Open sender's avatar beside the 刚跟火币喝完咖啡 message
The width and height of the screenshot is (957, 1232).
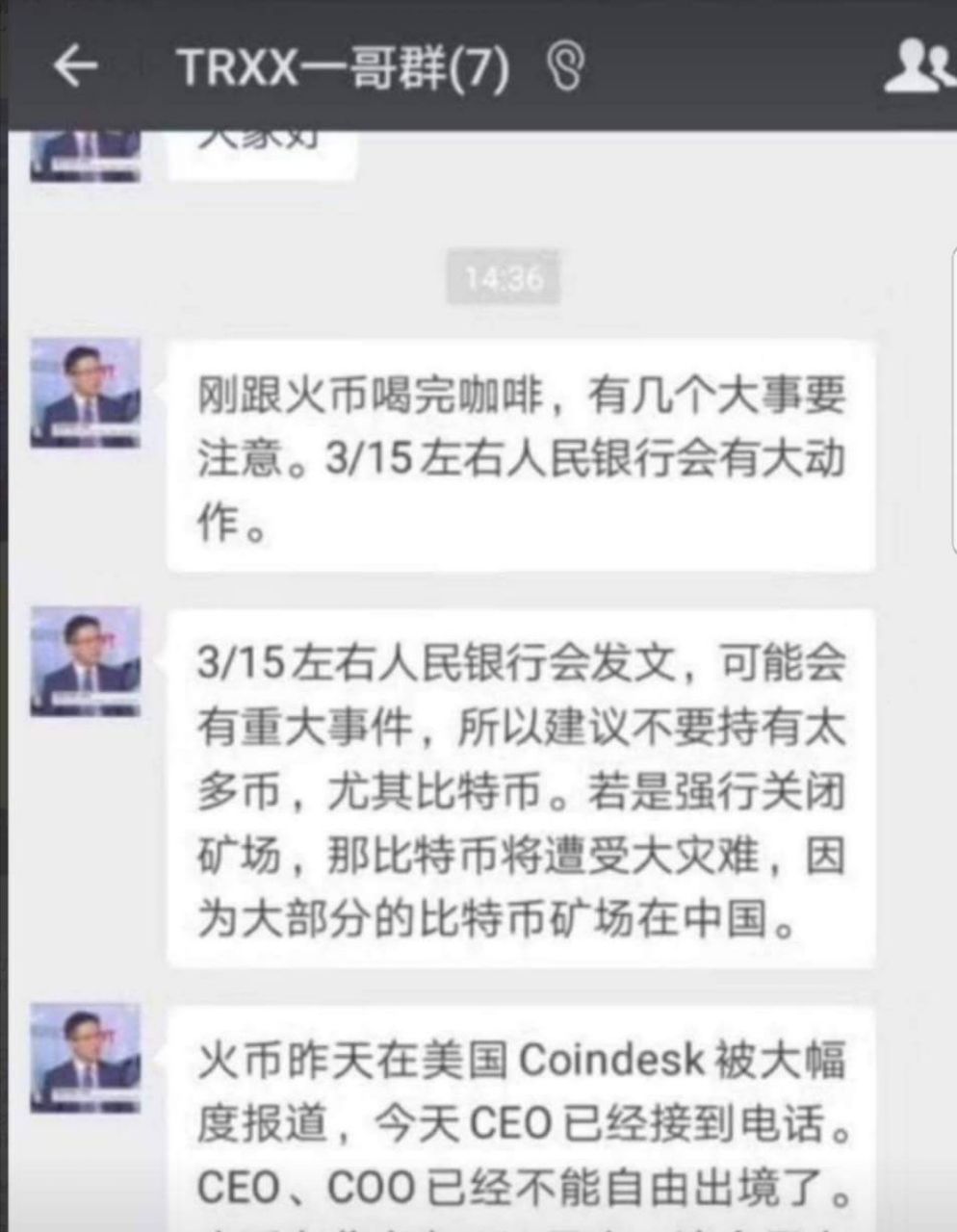pos(85,392)
